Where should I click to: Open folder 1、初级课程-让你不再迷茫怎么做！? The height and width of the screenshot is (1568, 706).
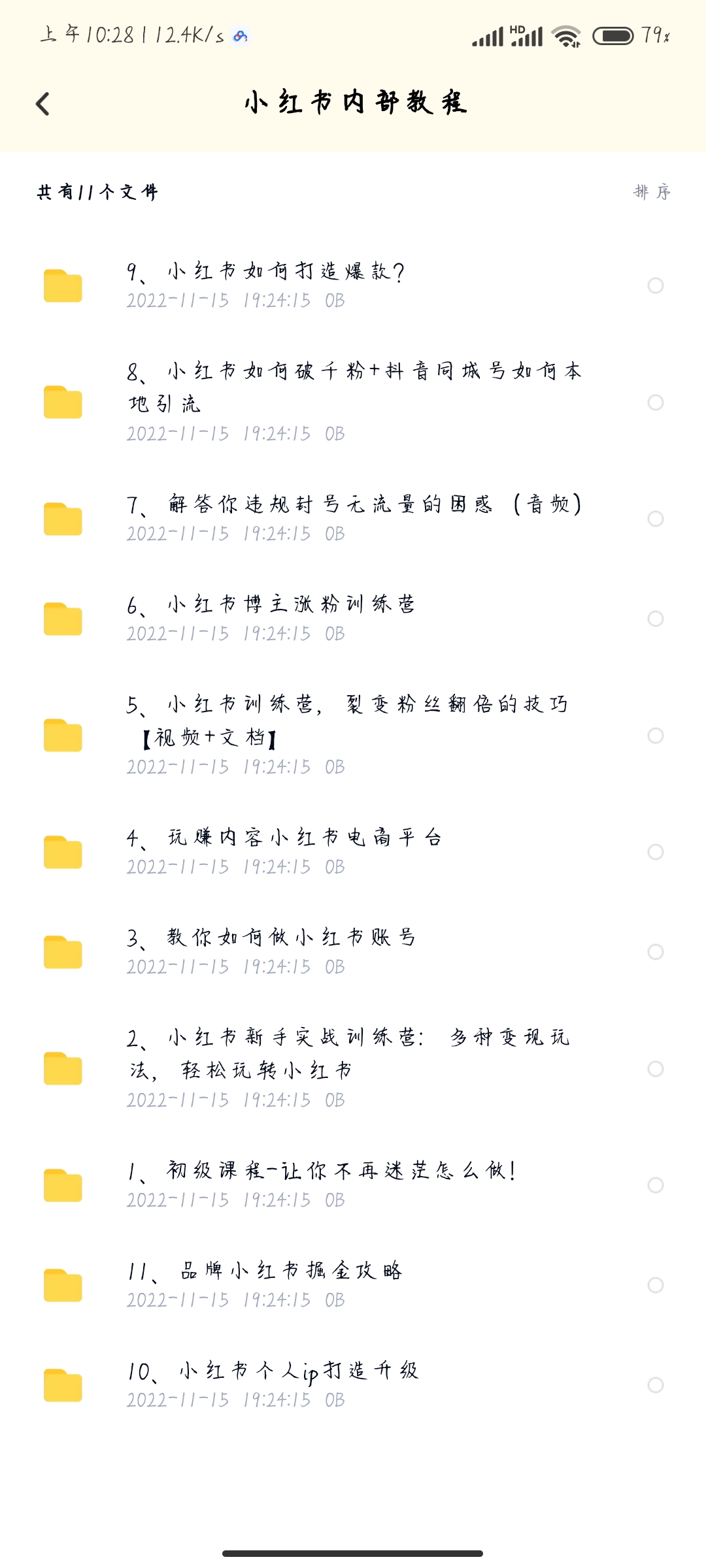point(353,1185)
